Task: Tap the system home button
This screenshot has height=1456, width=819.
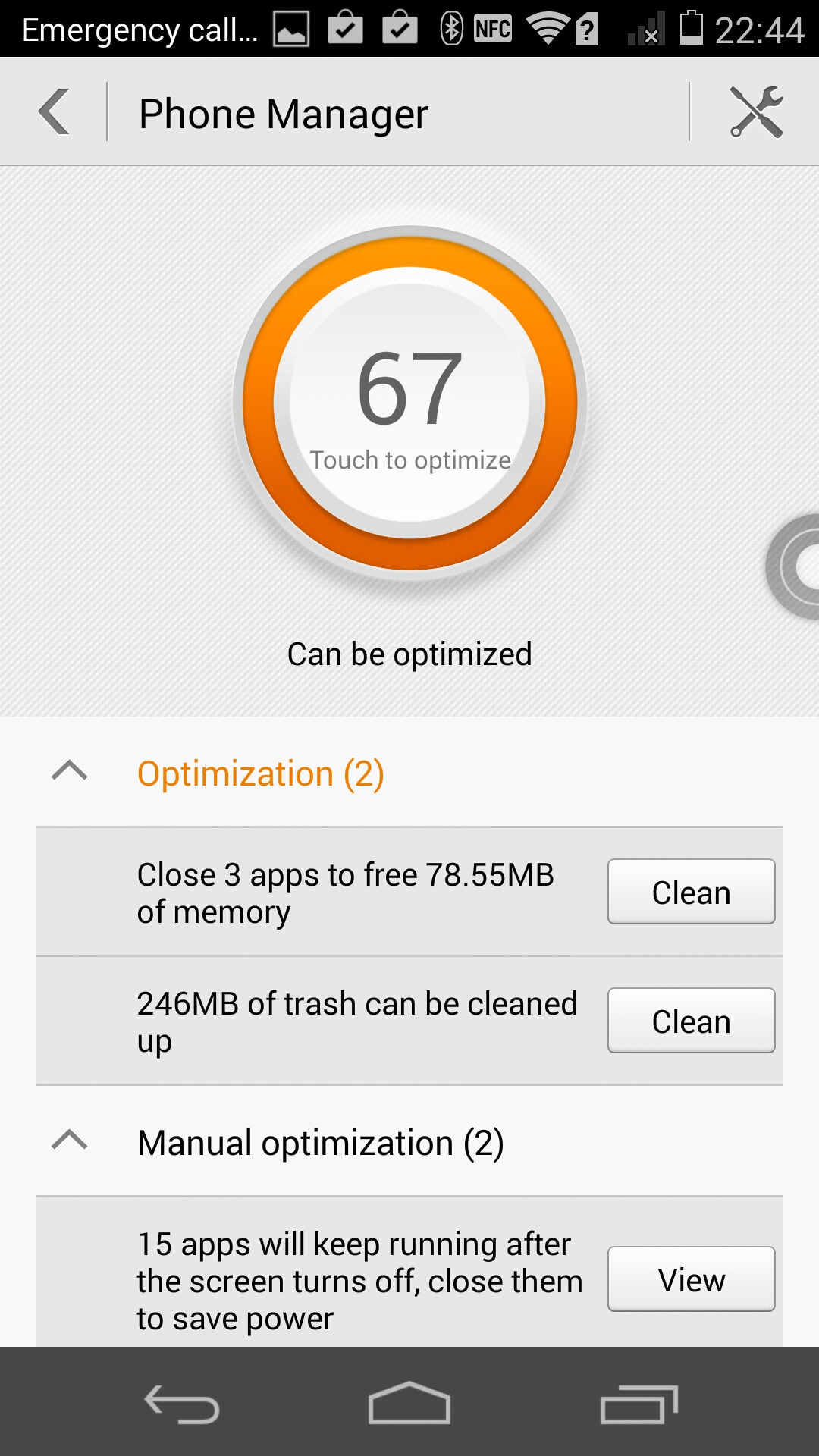Action: [x=409, y=1402]
